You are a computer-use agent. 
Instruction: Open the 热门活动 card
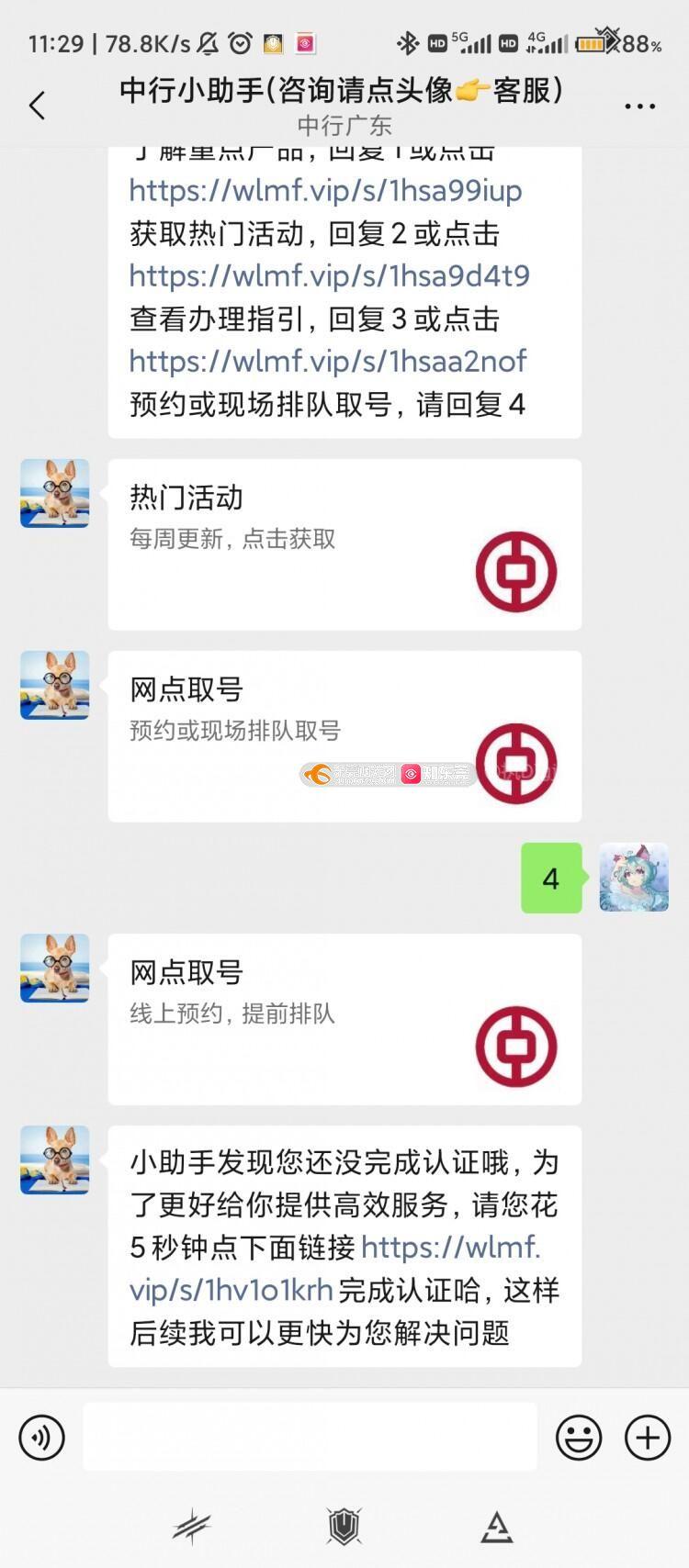pos(344,544)
